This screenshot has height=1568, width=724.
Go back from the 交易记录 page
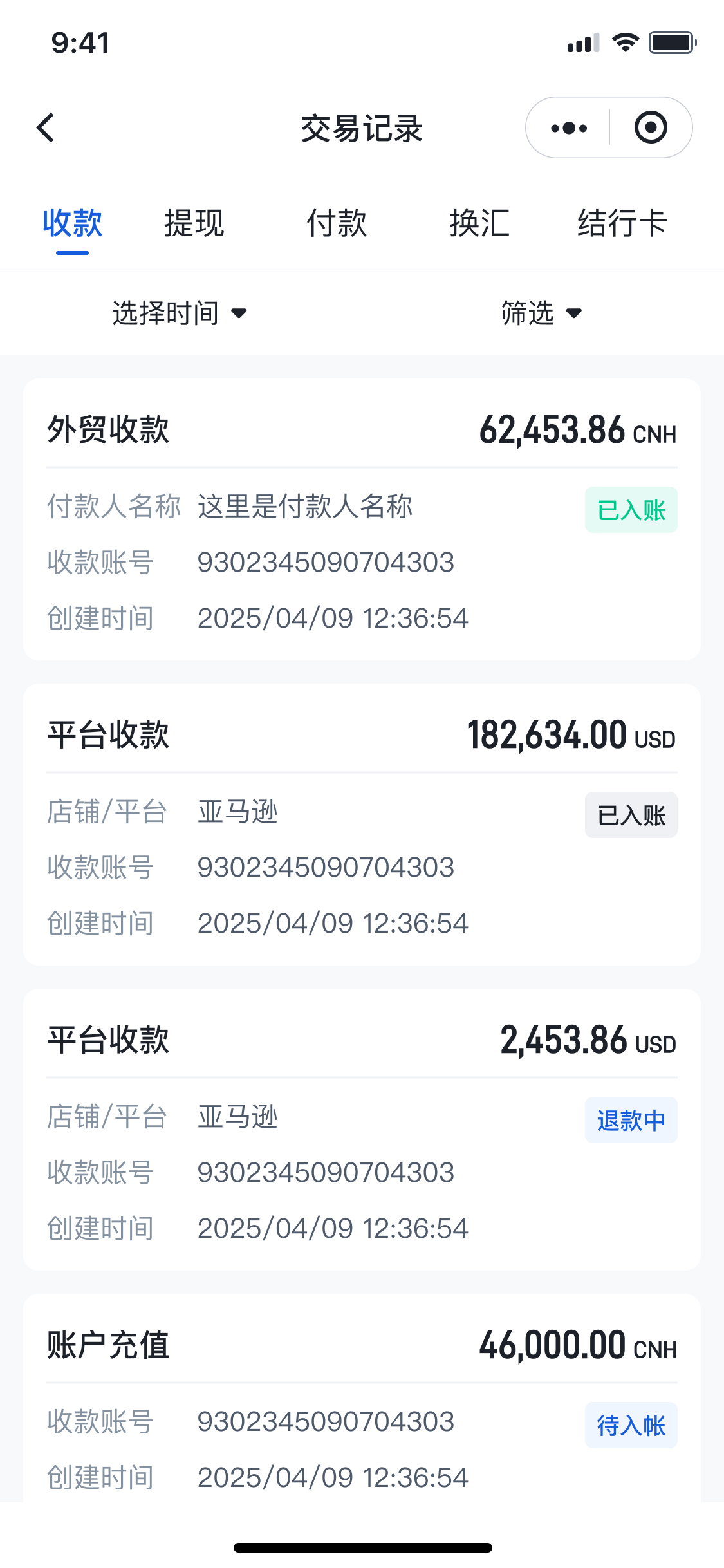click(x=45, y=127)
